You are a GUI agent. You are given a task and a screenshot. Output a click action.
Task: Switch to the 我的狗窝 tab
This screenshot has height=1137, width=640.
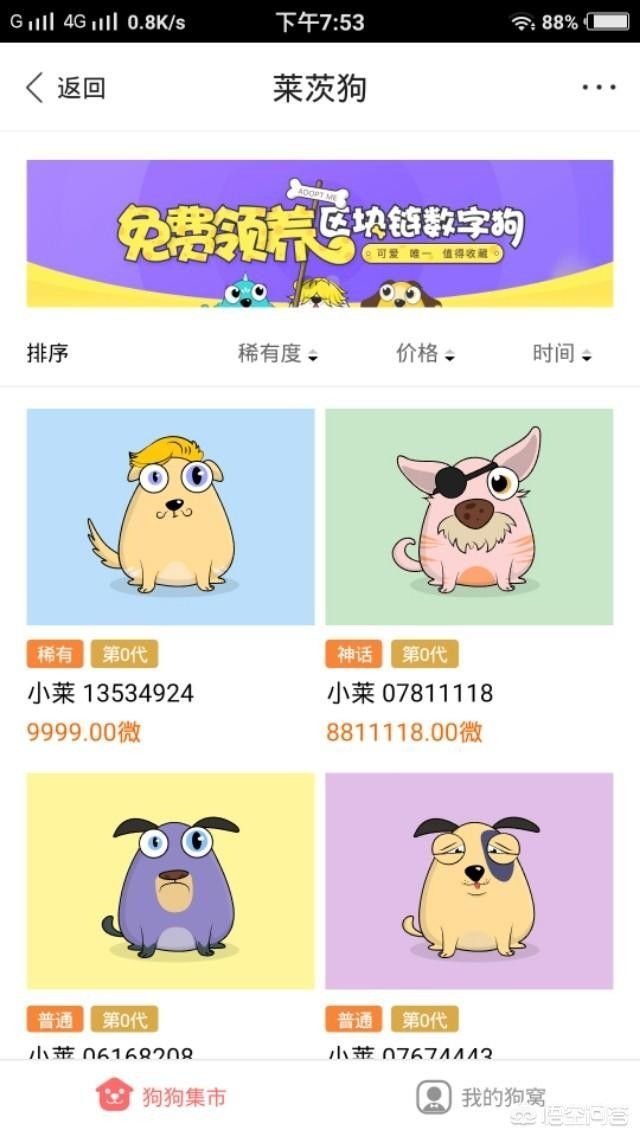pos(481,1097)
